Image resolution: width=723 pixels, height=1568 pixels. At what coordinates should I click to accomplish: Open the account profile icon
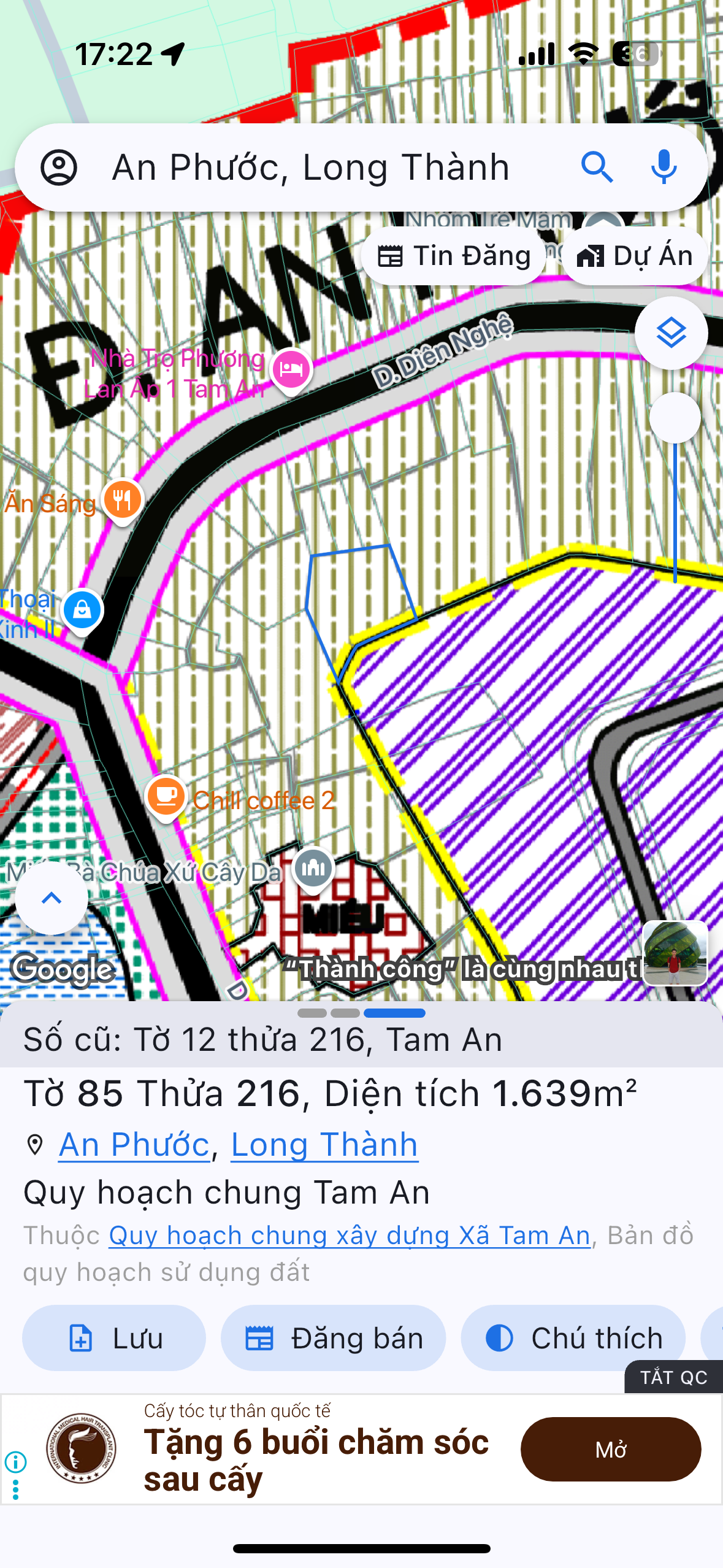click(59, 167)
